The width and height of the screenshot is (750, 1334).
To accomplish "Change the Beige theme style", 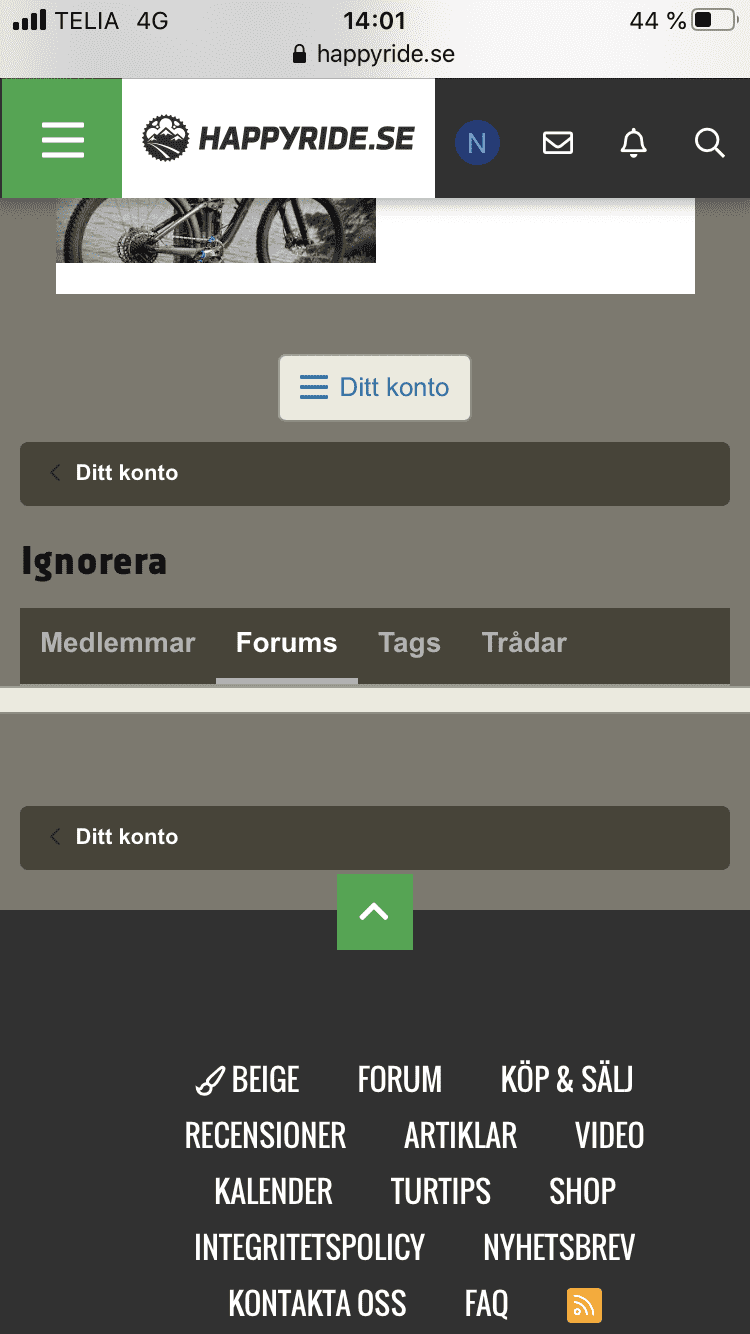I will point(248,1080).
